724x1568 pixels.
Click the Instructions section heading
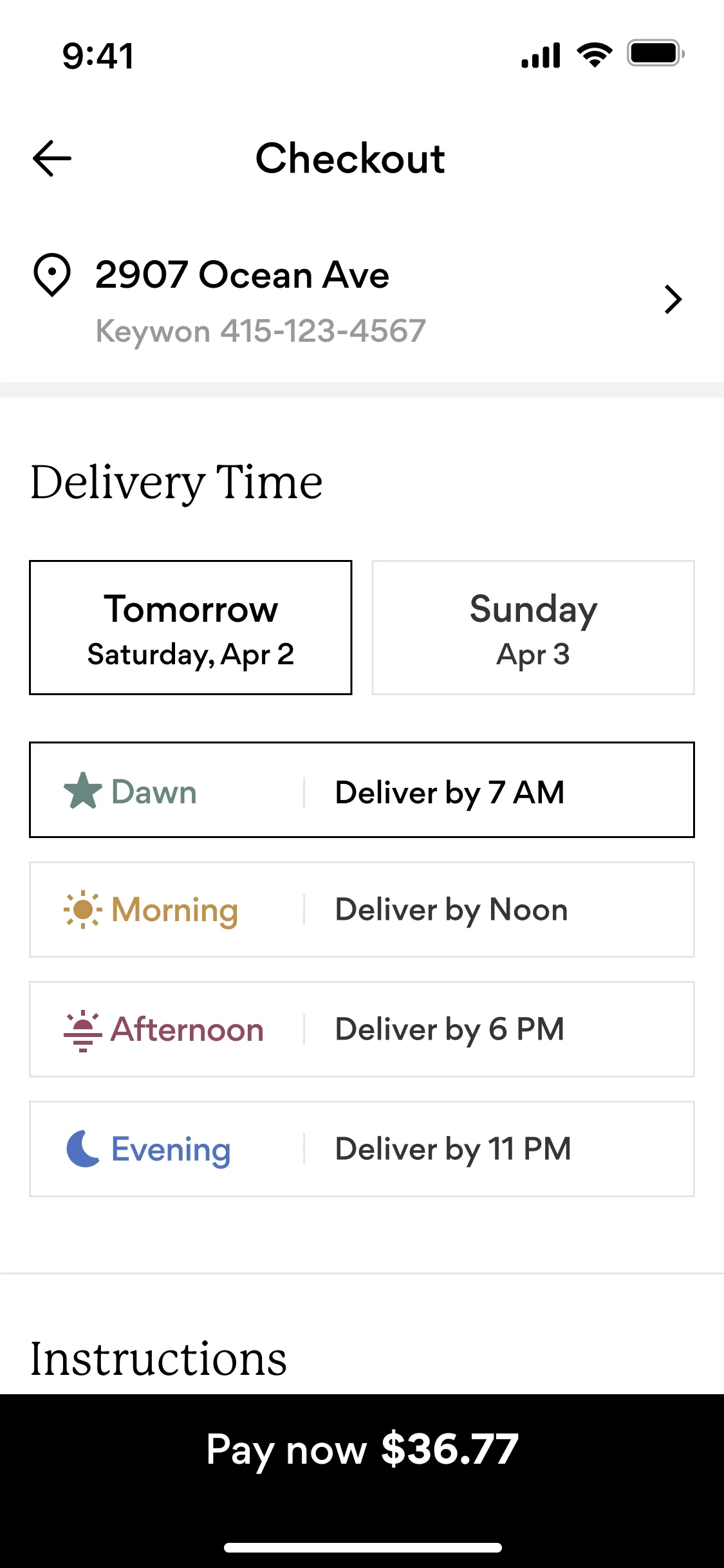pyautogui.click(x=158, y=1356)
